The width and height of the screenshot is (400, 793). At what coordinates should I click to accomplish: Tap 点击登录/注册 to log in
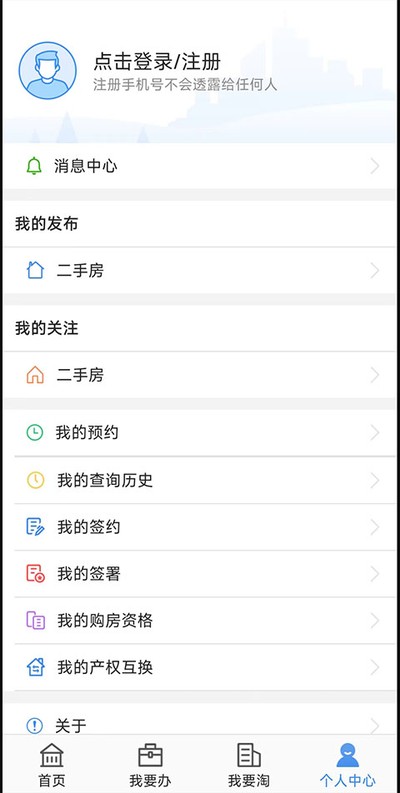[157, 62]
